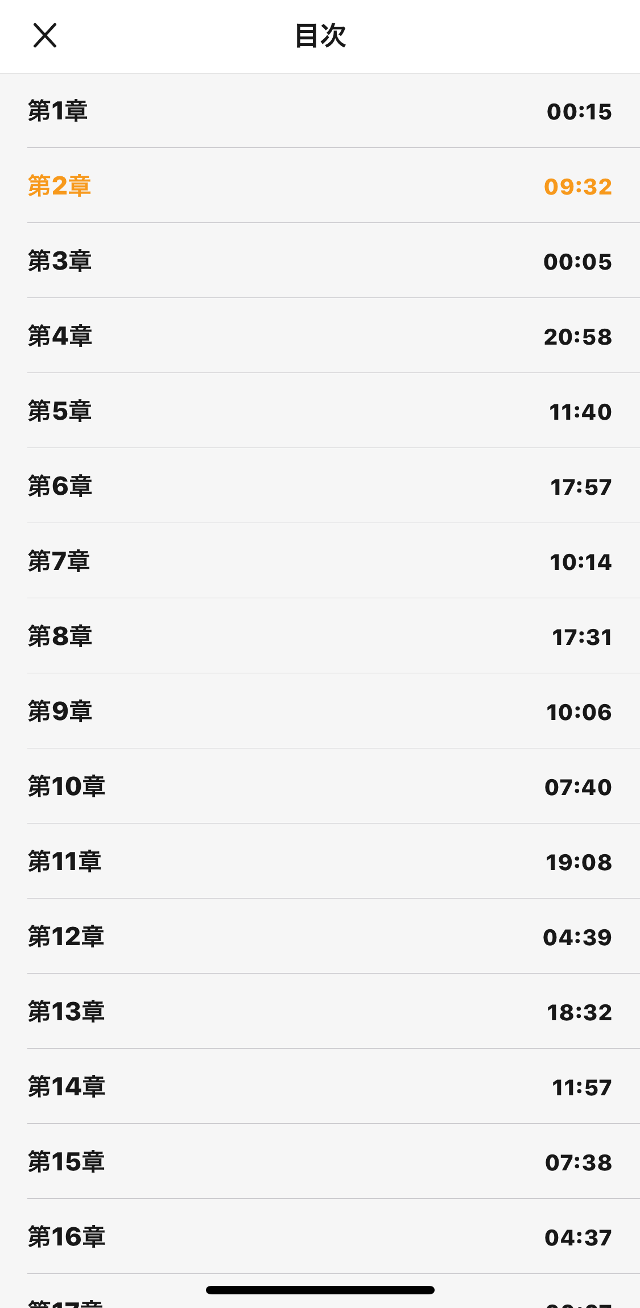Tap chapter 第16章
This screenshot has width=640, height=1308.
pyautogui.click(x=66, y=1236)
